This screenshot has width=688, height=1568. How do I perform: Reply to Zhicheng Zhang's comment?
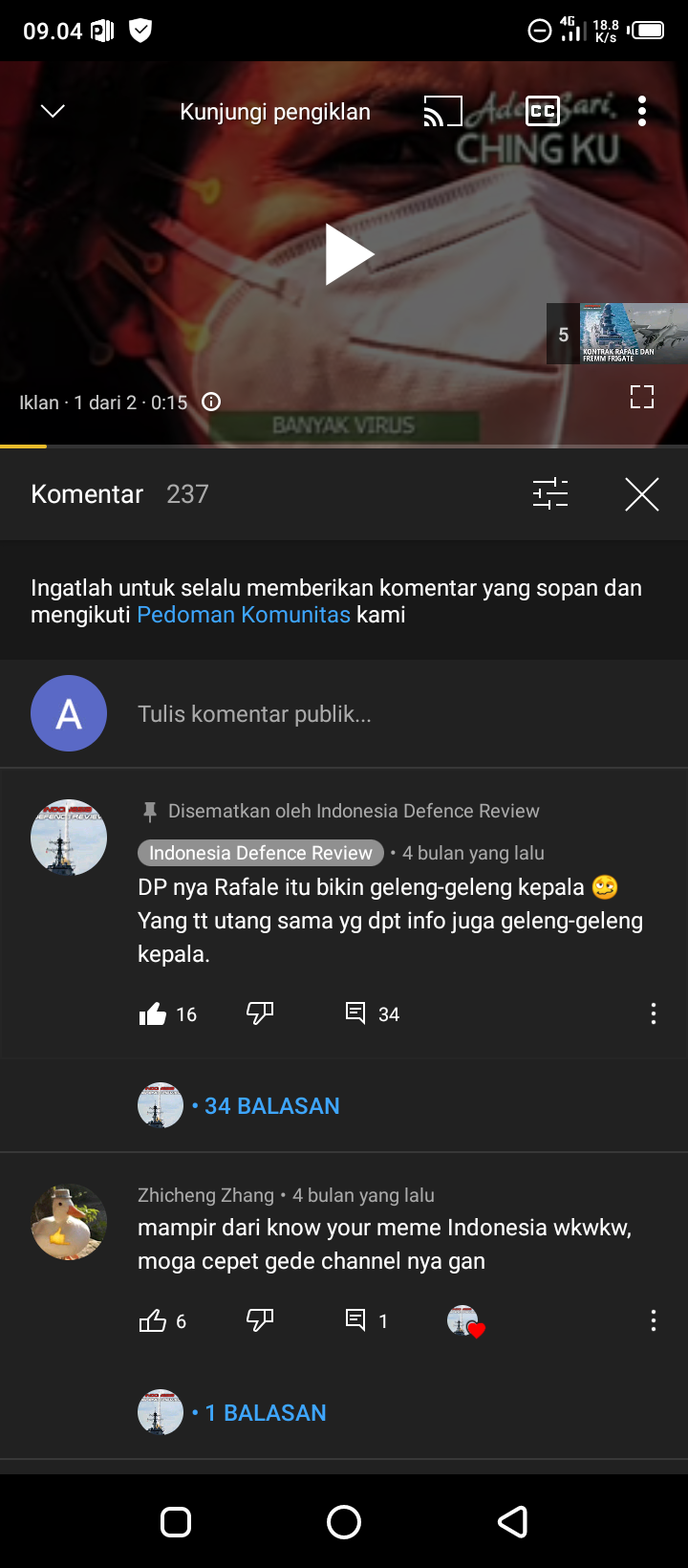click(355, 1320)
